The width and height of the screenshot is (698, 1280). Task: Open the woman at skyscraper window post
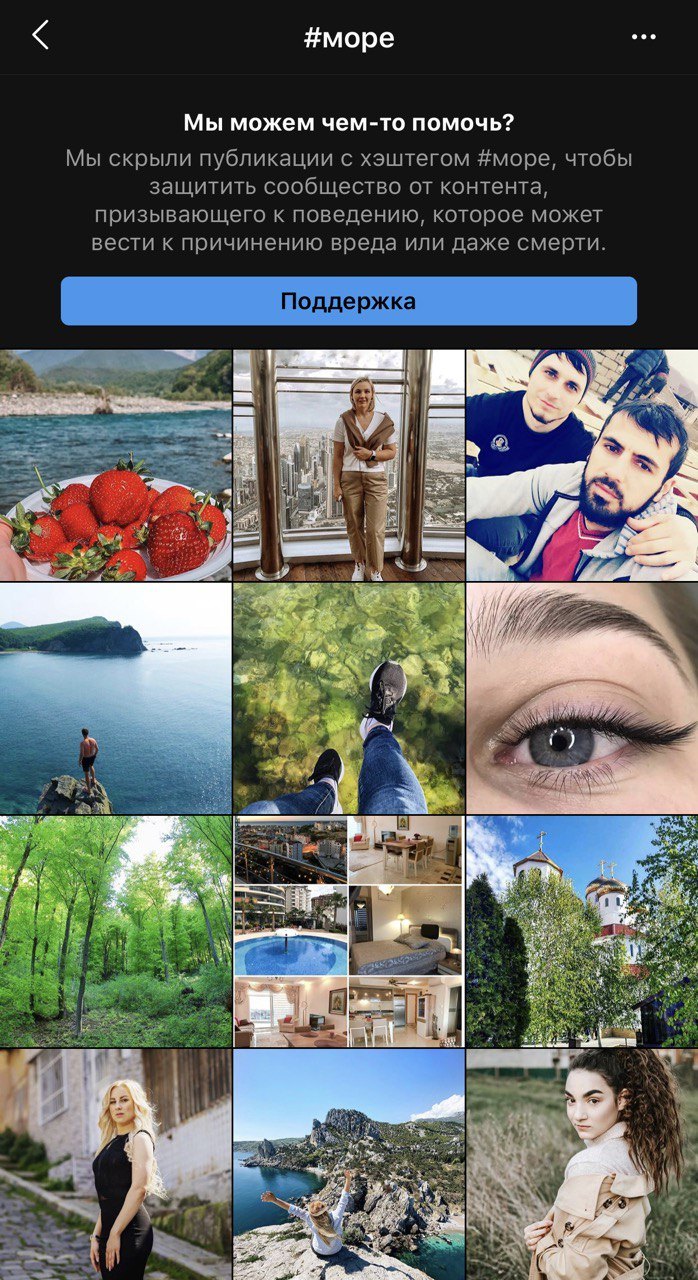click(348, 465)
